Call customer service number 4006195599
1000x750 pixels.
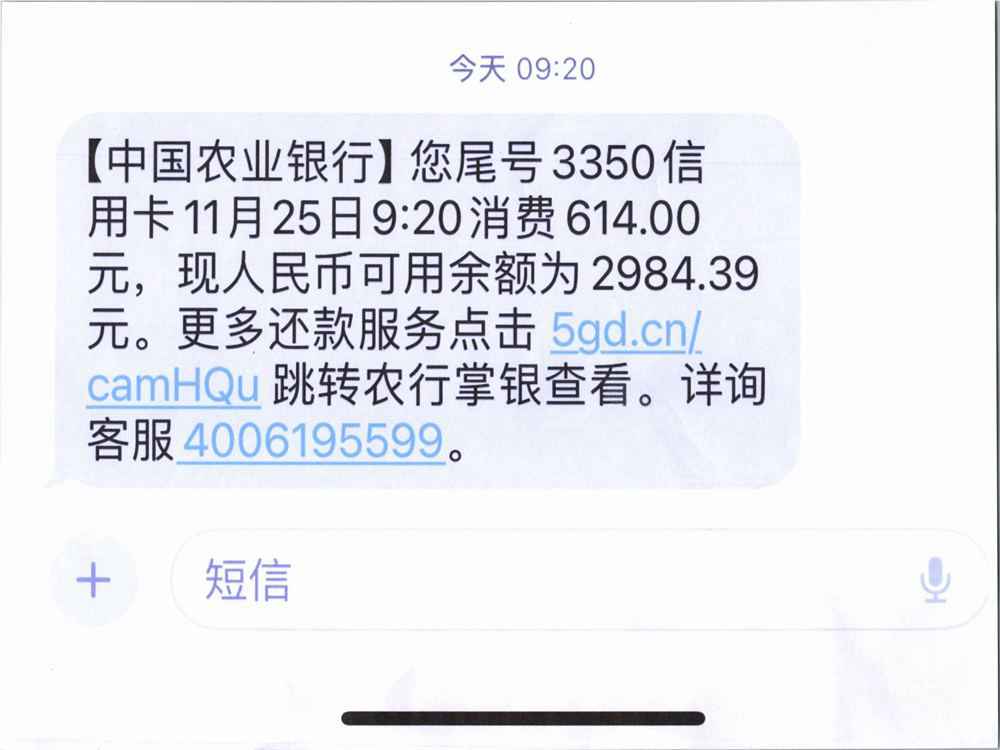click(309, 440)
